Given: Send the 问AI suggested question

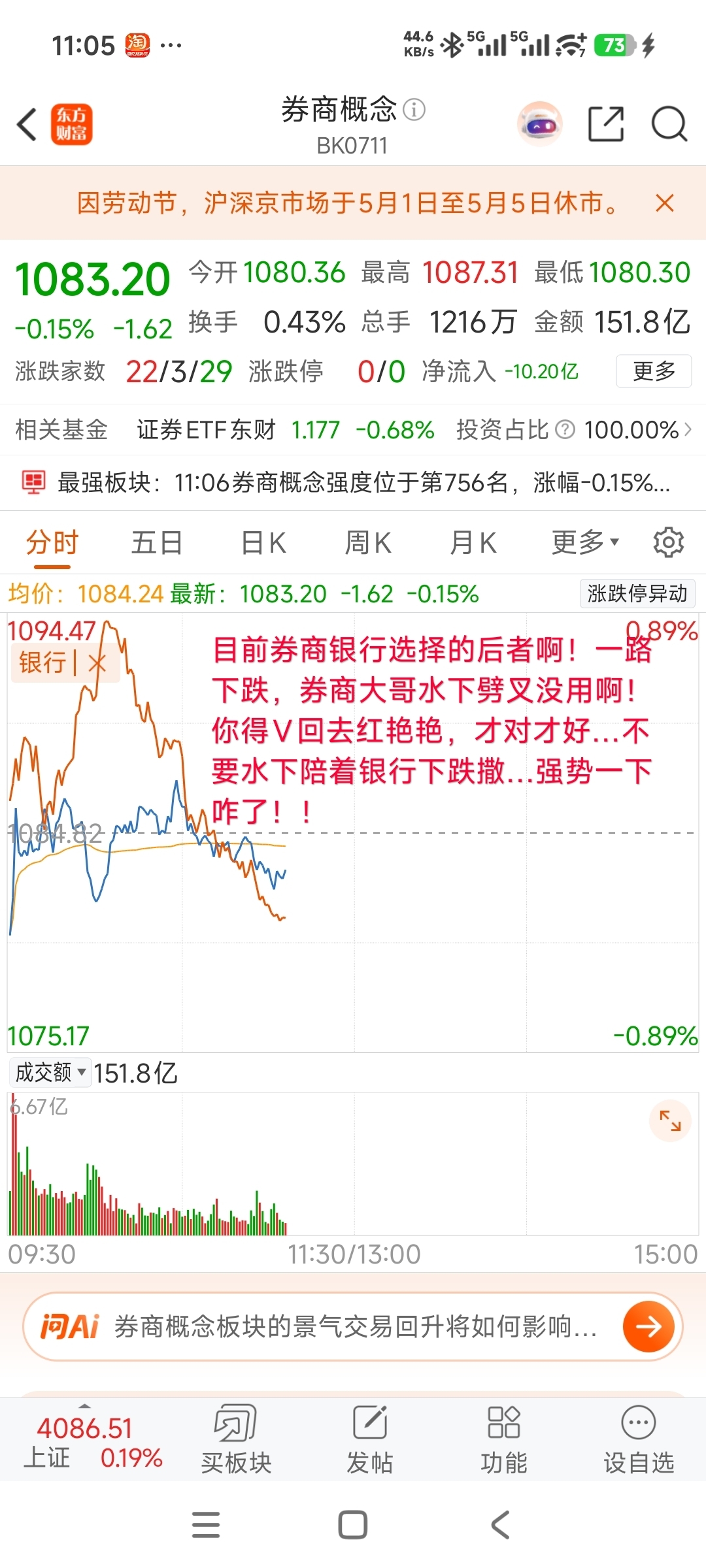Looking at the screenshot, I should (x=648, y=1327).
